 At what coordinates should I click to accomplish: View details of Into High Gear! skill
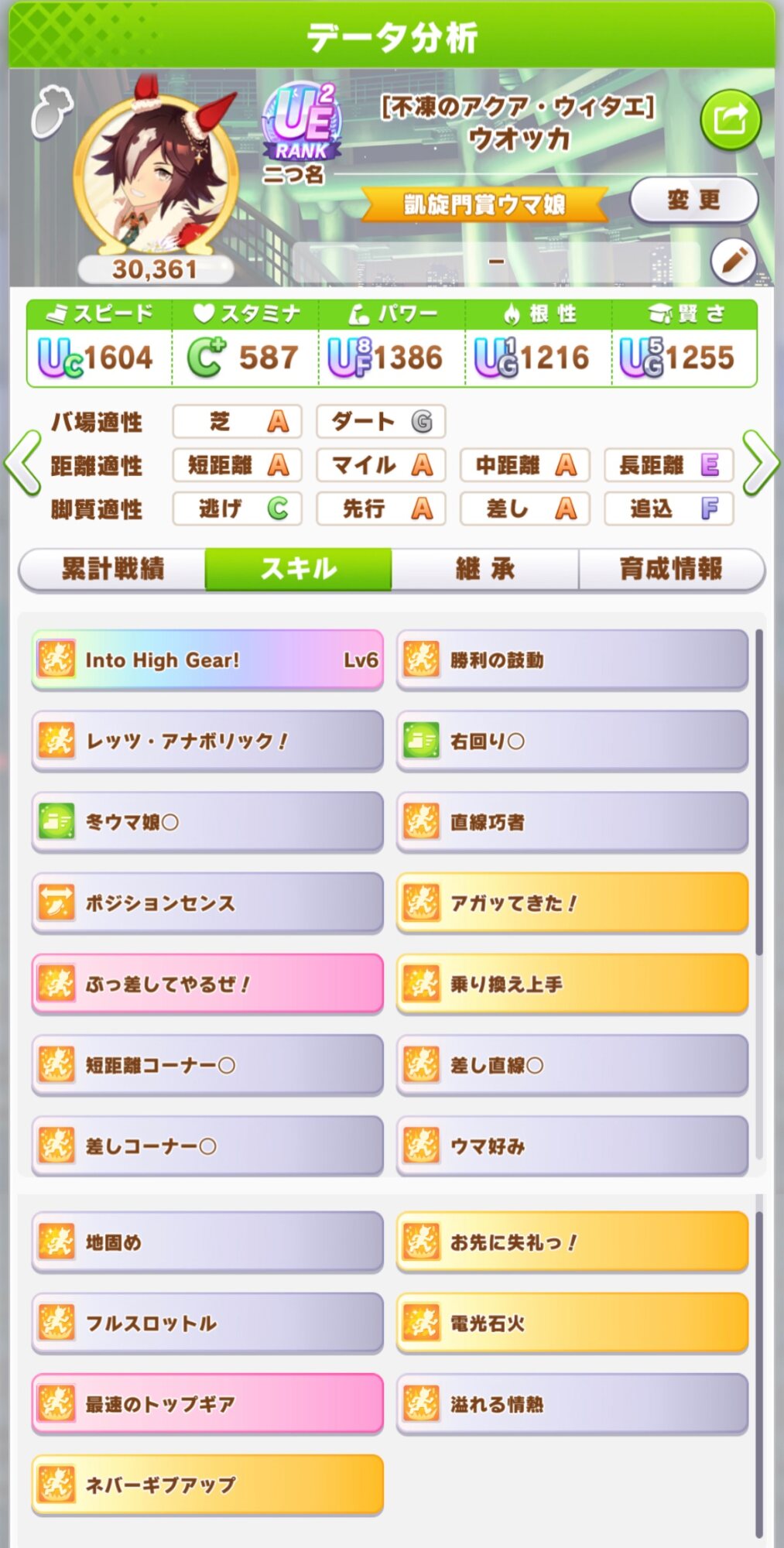pos(207,660)
